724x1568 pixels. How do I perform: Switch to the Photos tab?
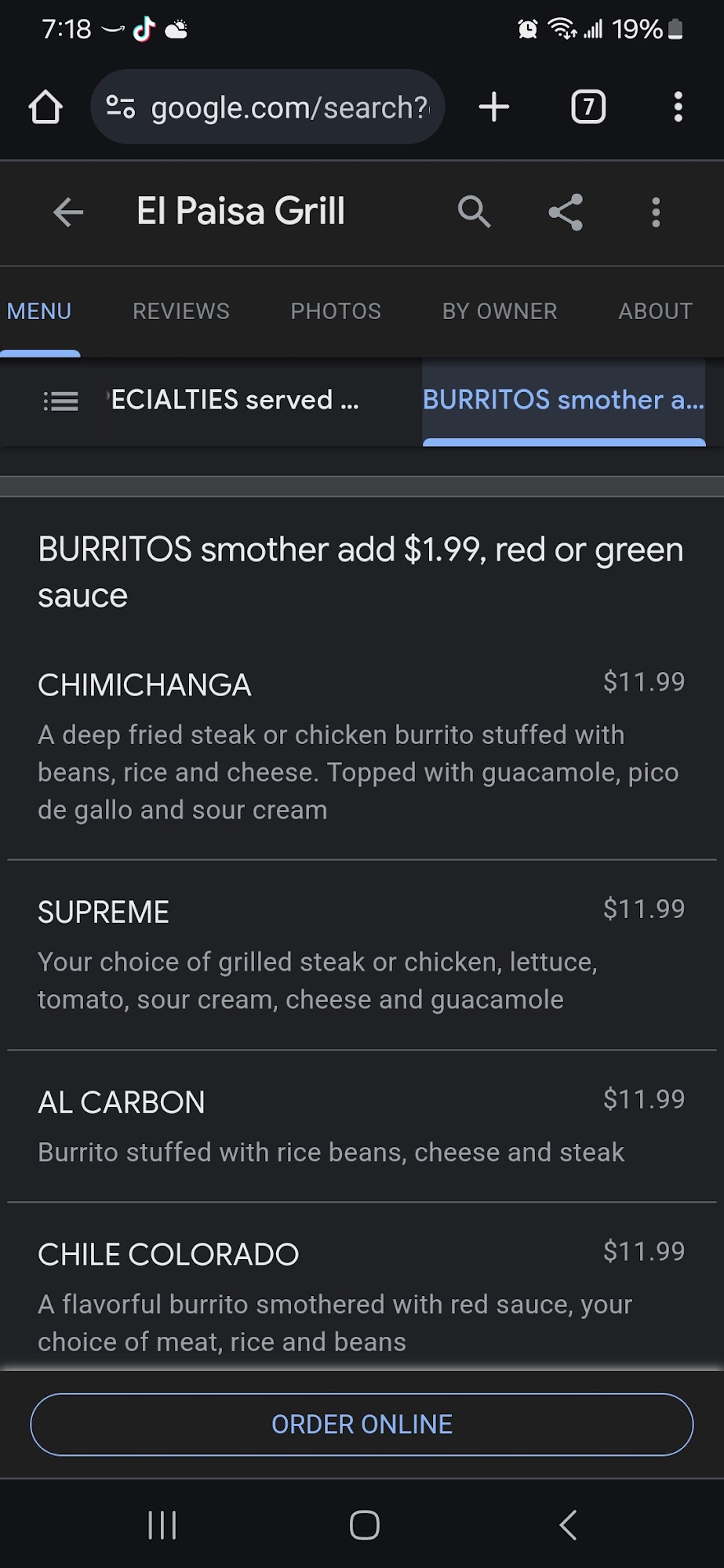click(x=336, y=311)
